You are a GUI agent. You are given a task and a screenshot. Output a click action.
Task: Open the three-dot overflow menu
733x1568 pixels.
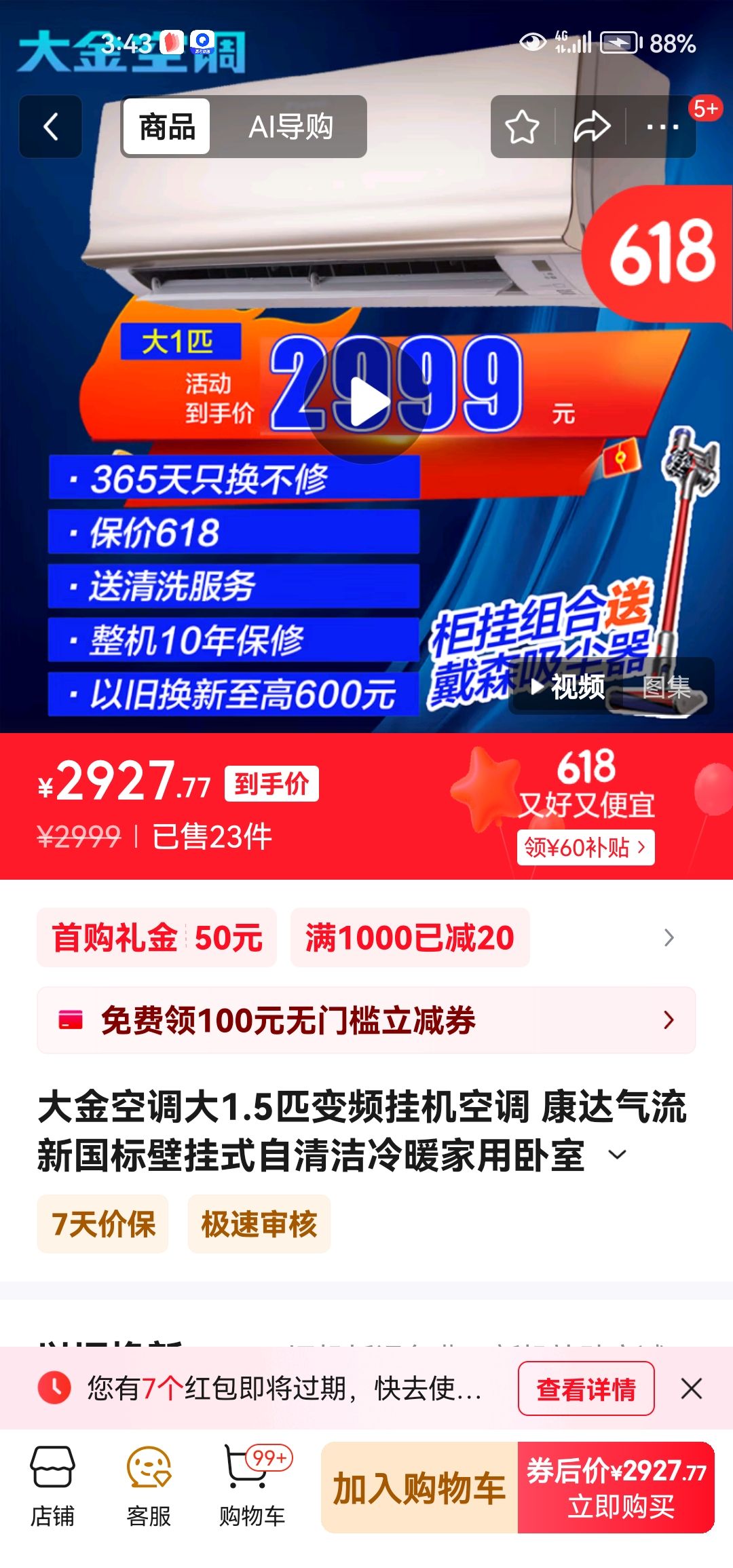click(x=662, y=127)
